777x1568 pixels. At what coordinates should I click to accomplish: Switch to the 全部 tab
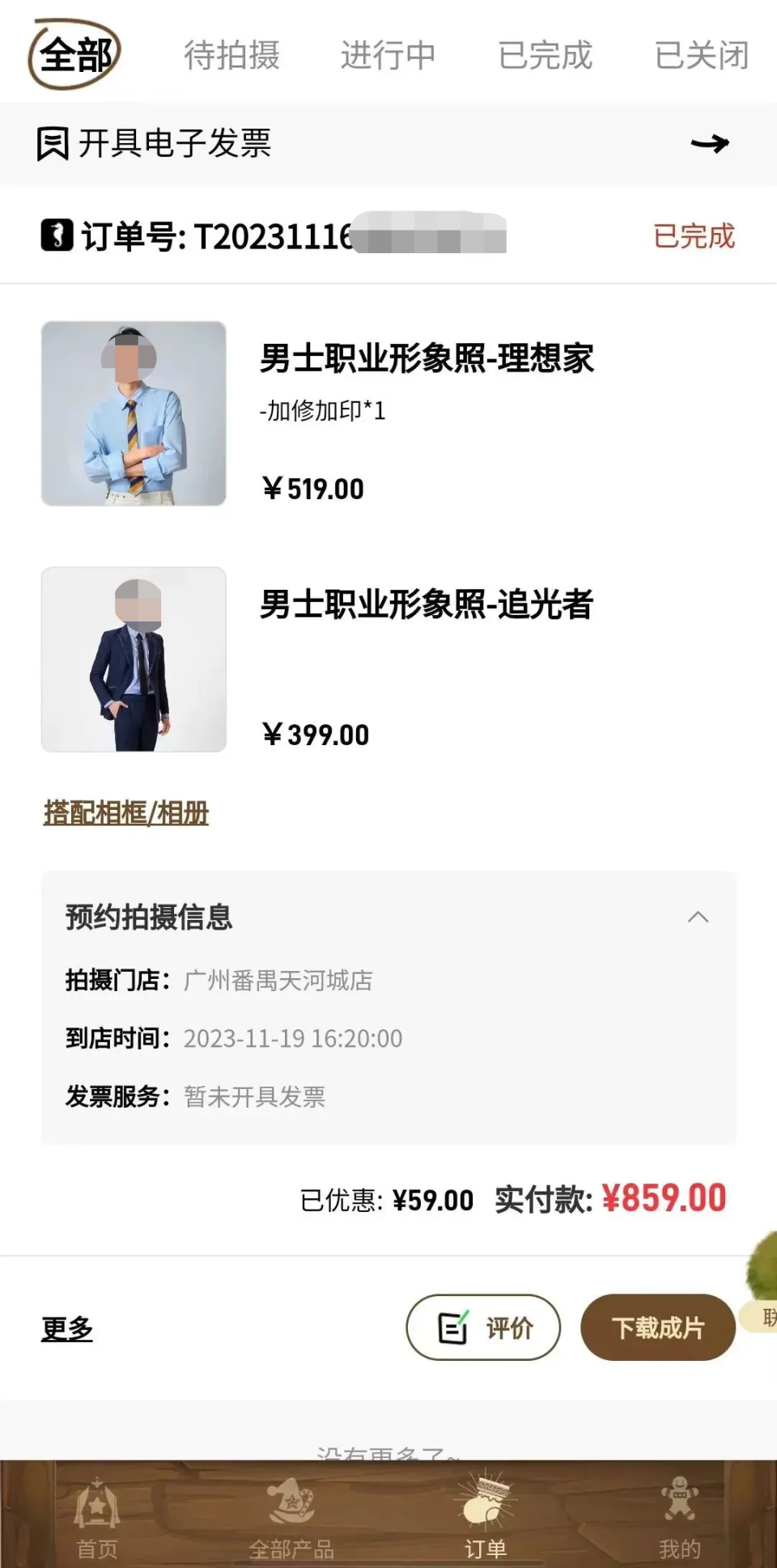pos(73,53)
